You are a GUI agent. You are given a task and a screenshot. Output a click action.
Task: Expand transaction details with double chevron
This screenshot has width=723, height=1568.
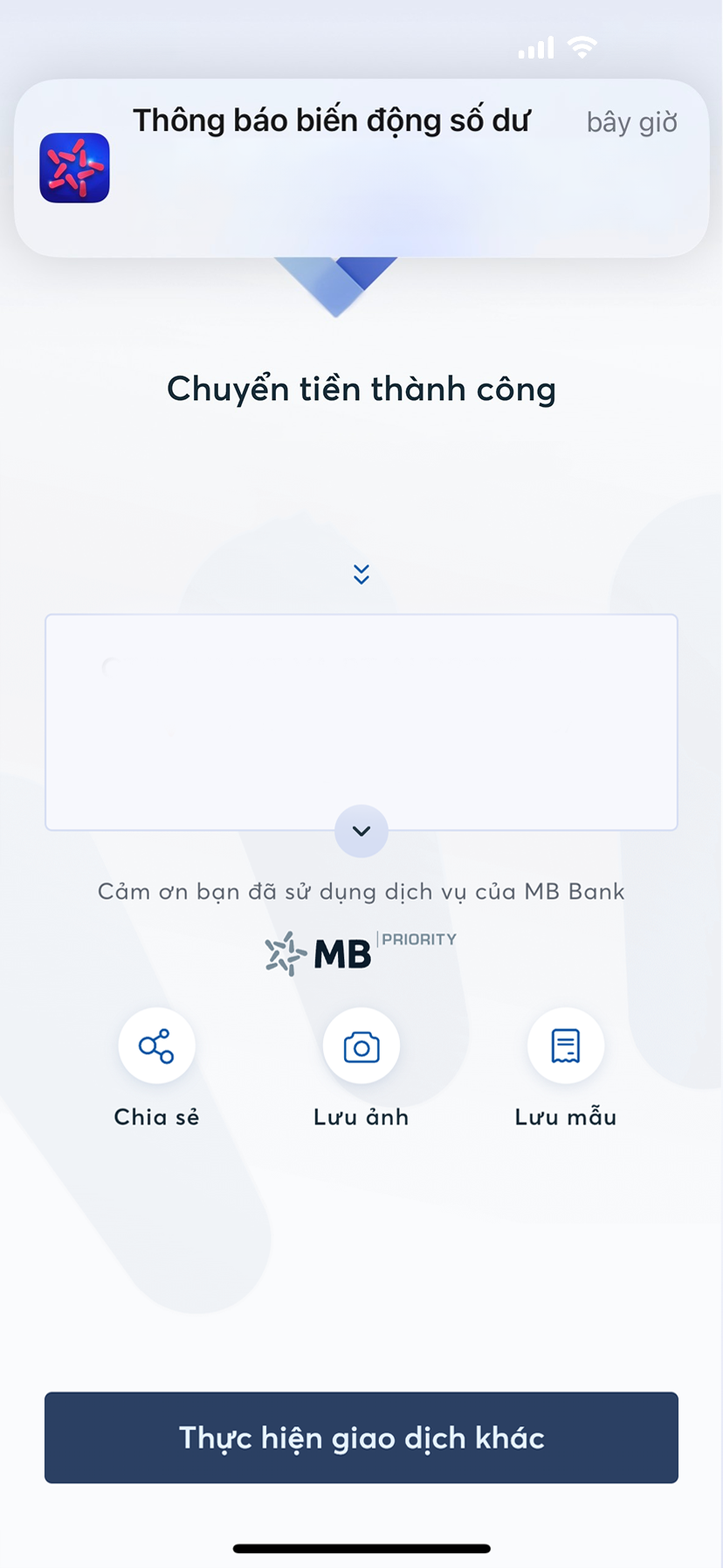(361, 574)
